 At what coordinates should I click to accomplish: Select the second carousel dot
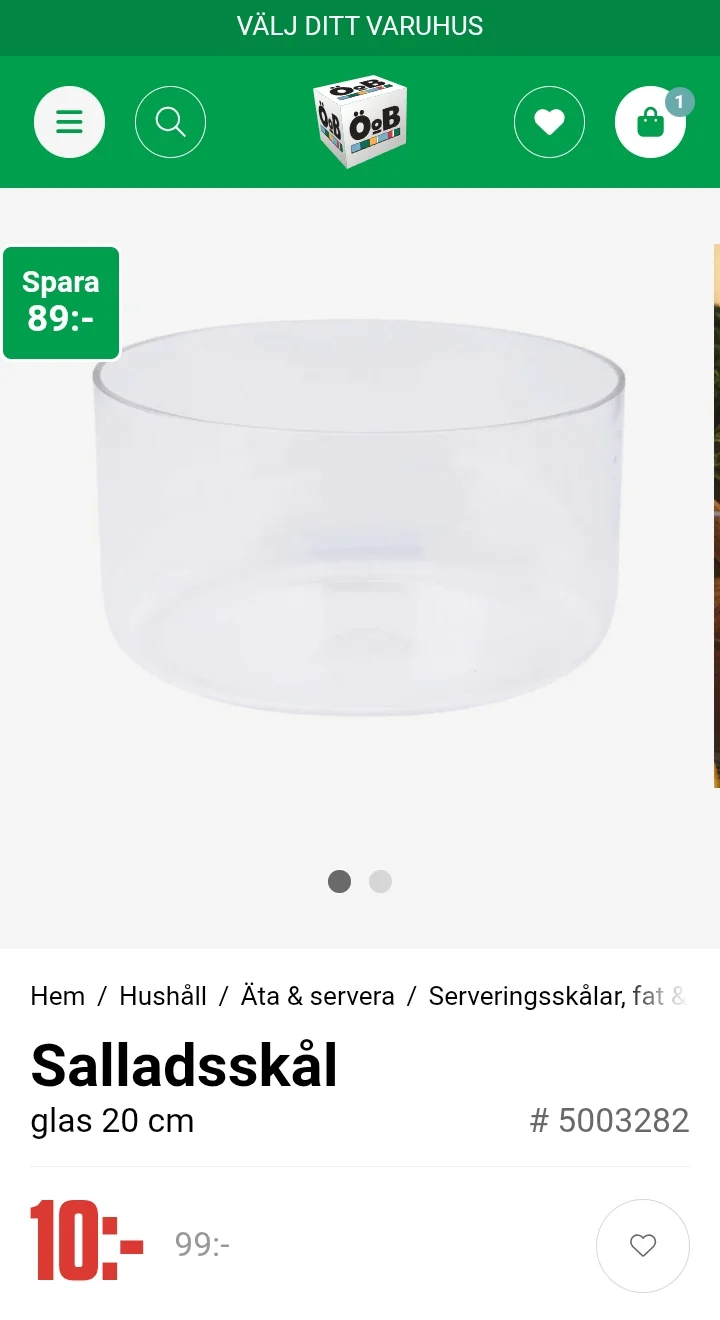(380, 881)
